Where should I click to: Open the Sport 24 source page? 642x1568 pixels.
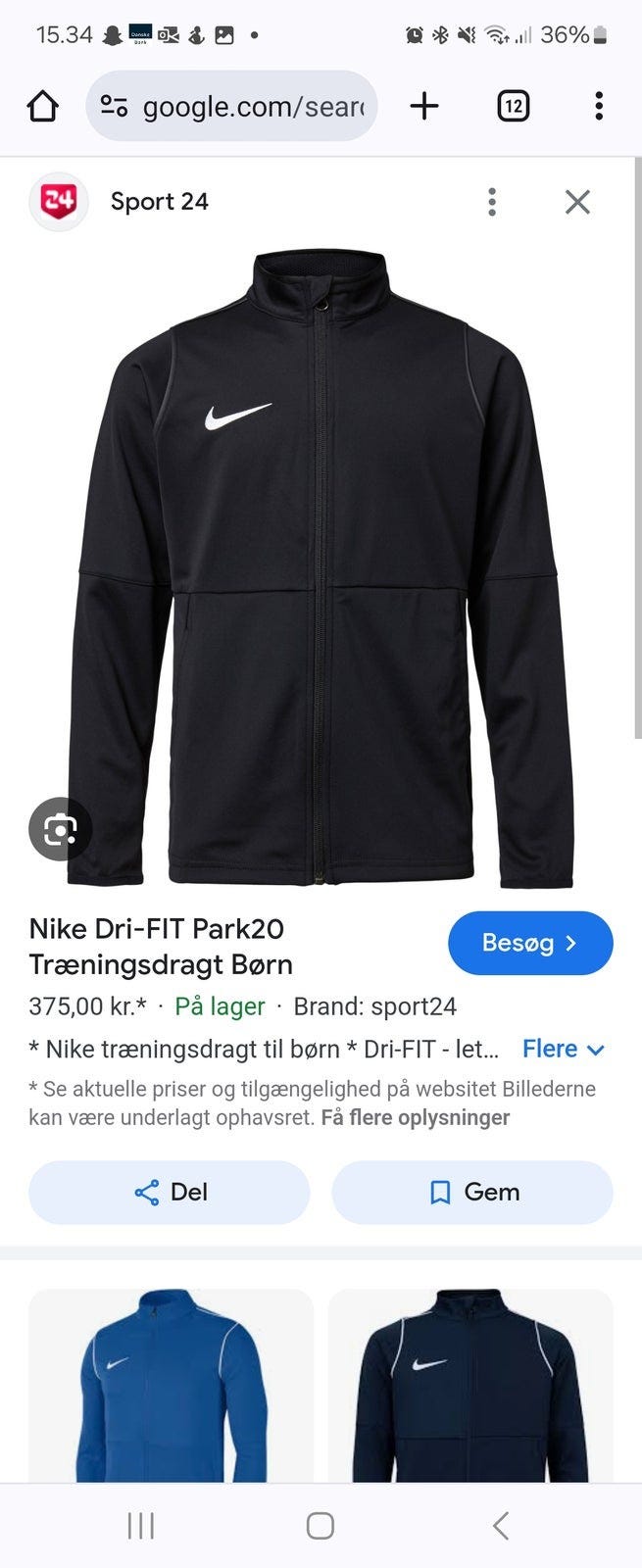pyautogui.click(x=159, y=202)
